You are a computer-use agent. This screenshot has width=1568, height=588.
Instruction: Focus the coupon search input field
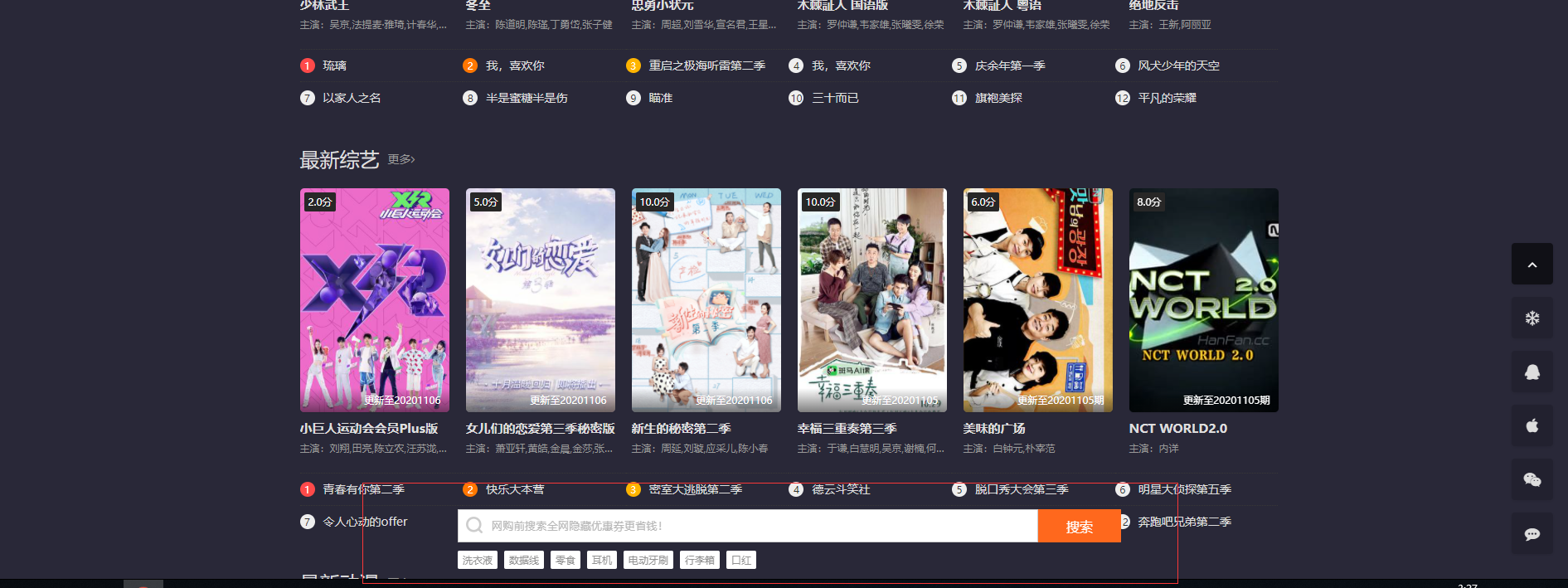pos(746,526)
